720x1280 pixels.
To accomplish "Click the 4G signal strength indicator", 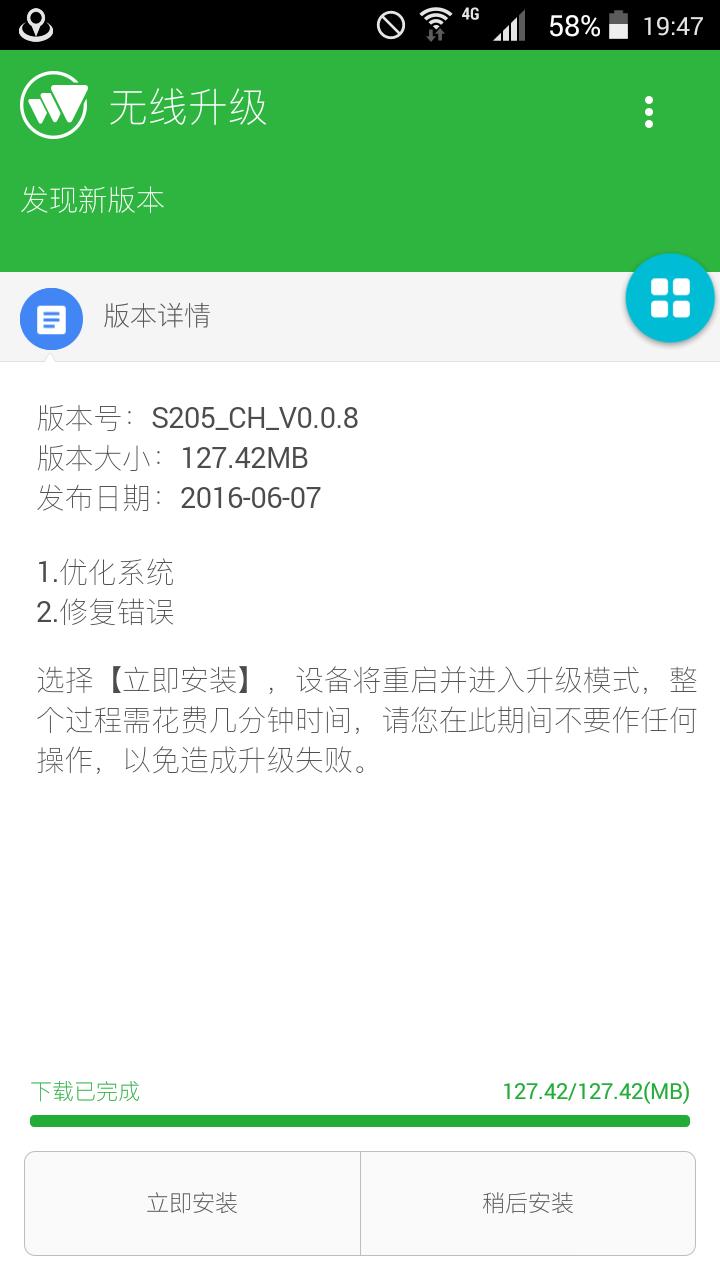I will (x=508, y=26).
